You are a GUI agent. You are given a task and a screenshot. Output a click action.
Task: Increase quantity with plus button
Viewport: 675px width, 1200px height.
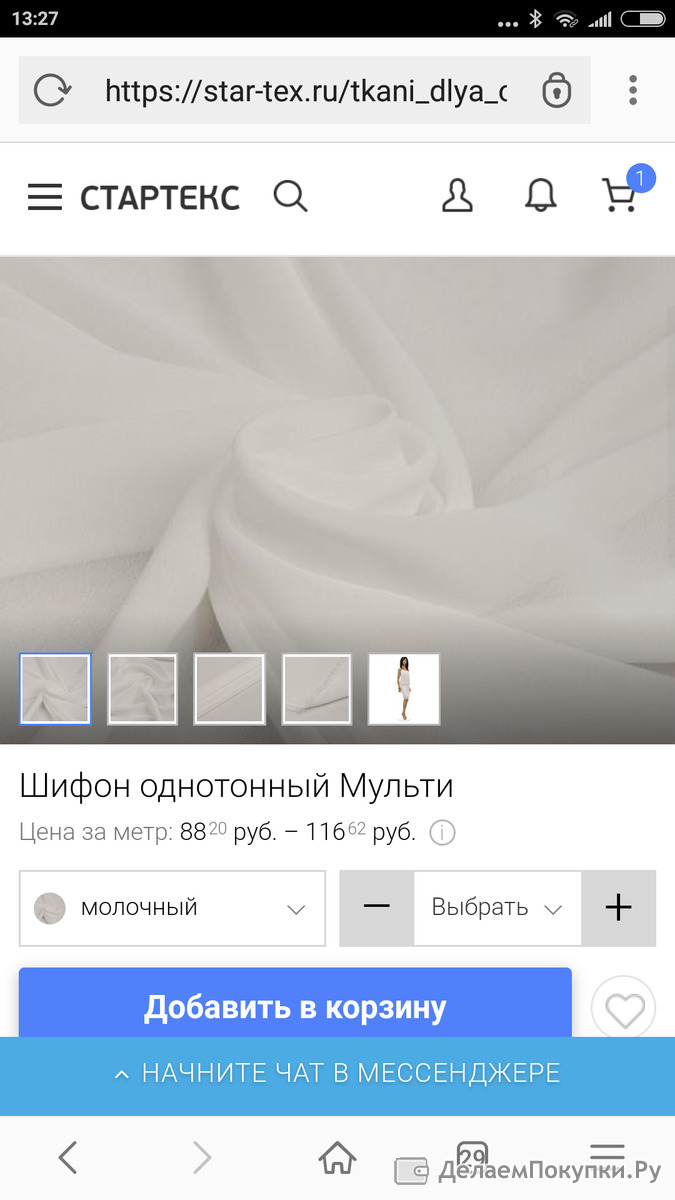point(619,908)
